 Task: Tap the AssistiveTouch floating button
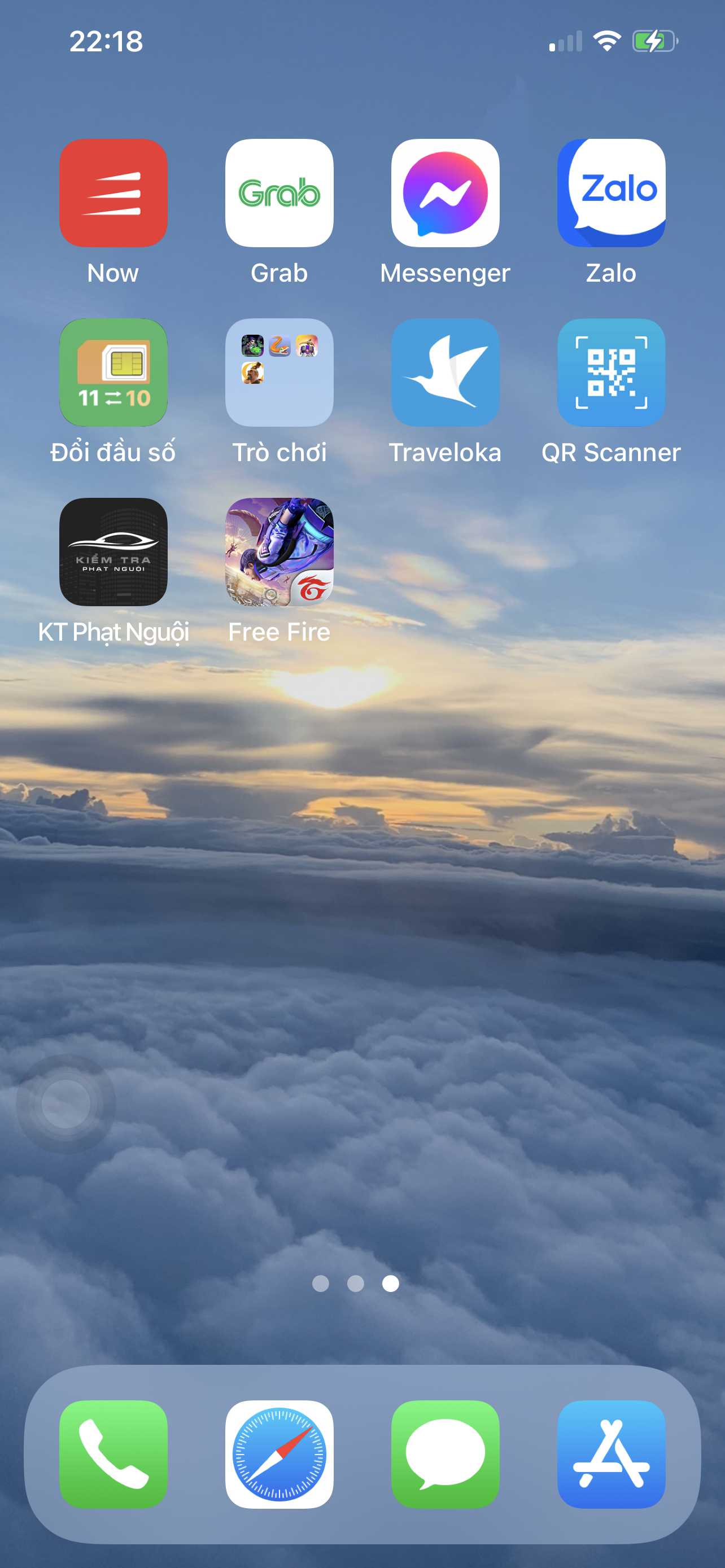click(65, 1103)
